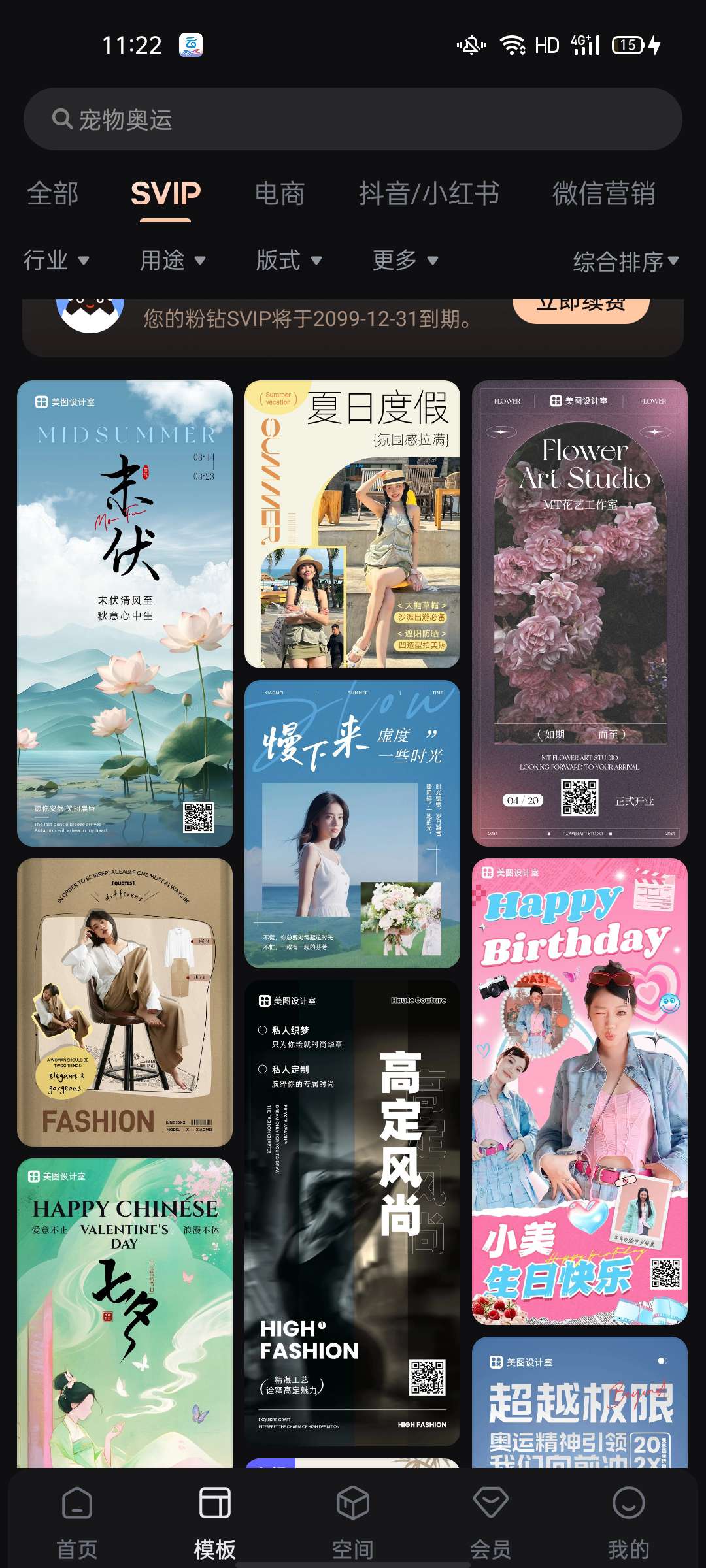Switch to the 全部 tab
The height and width of the screenshot is (1568, 706).
[53, 194]
